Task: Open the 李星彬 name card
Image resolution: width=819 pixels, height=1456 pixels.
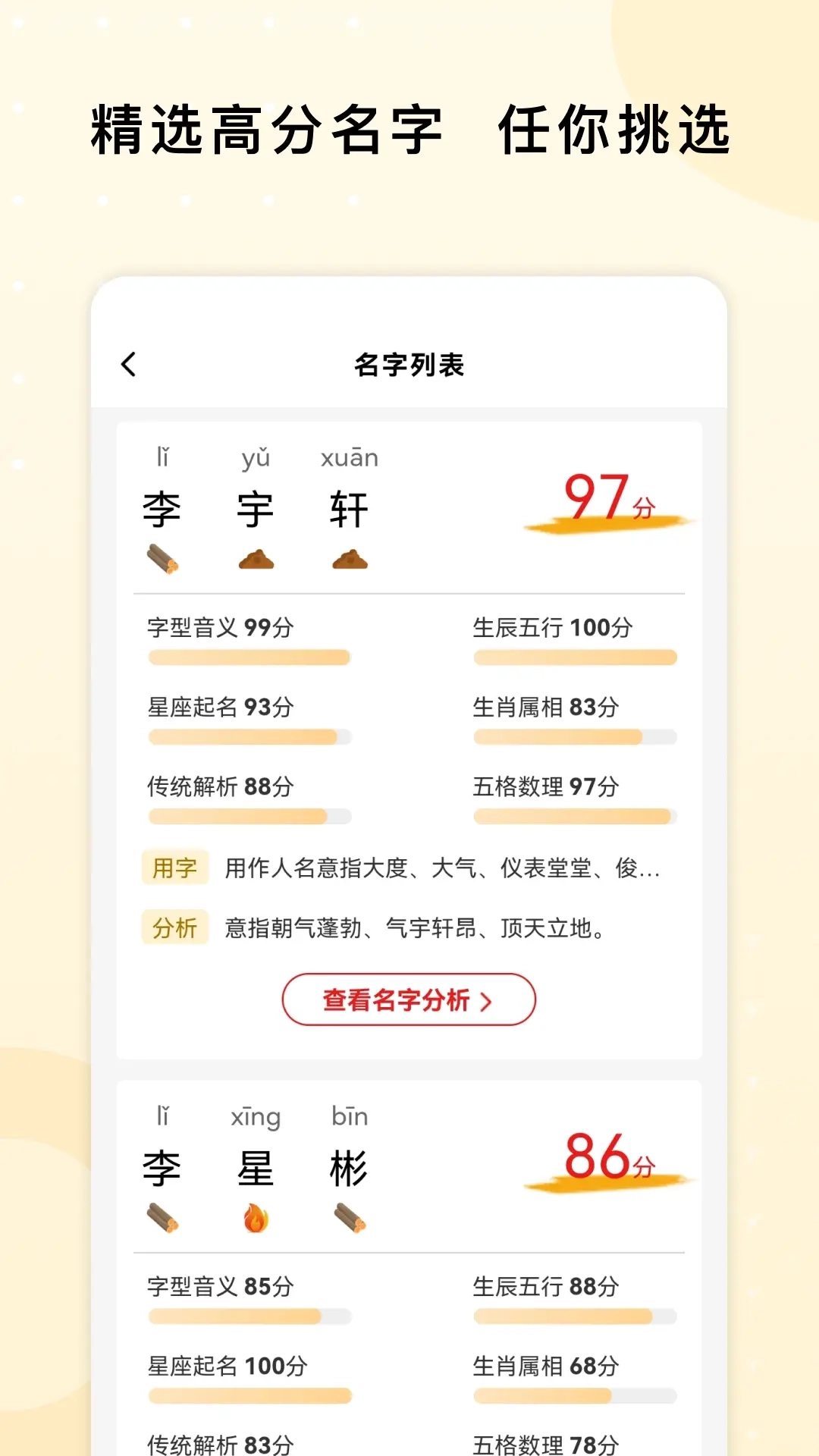Action: [256, 1168]
